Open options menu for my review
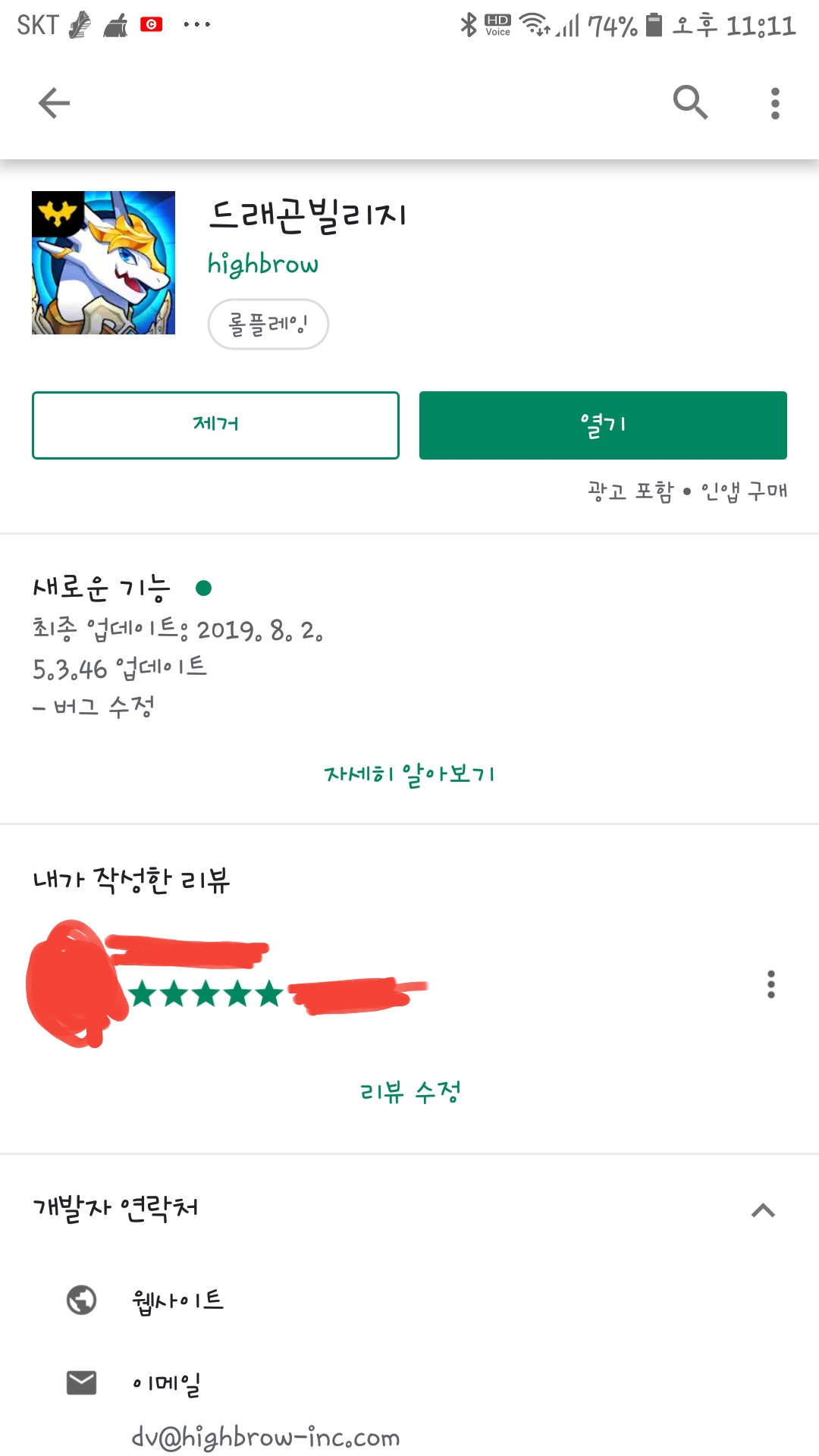819x1456 pixels. (770, 984)
